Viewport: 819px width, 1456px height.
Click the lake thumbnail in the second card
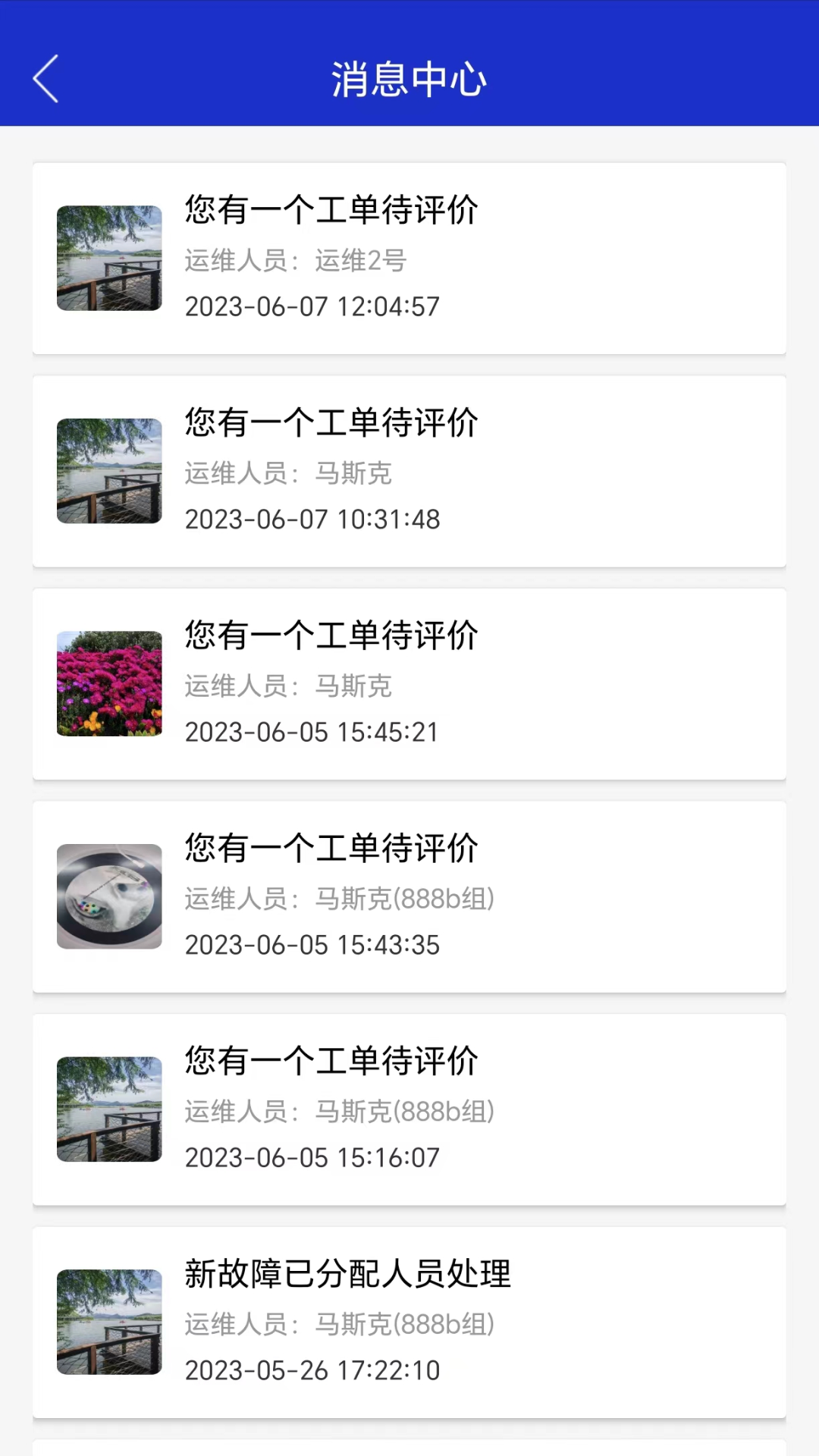pos(108,470)
